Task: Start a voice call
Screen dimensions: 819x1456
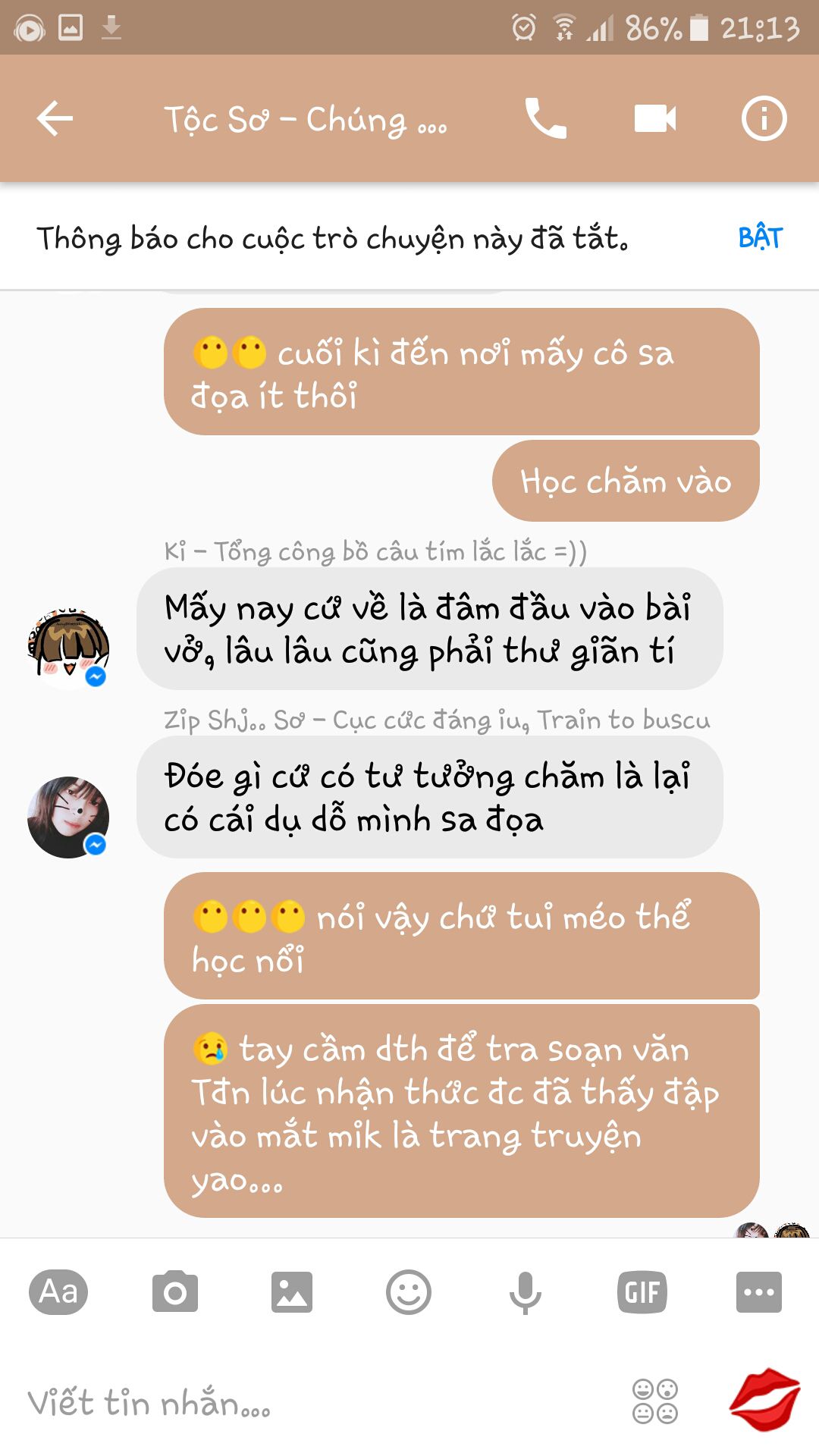Action: (545, 118)
